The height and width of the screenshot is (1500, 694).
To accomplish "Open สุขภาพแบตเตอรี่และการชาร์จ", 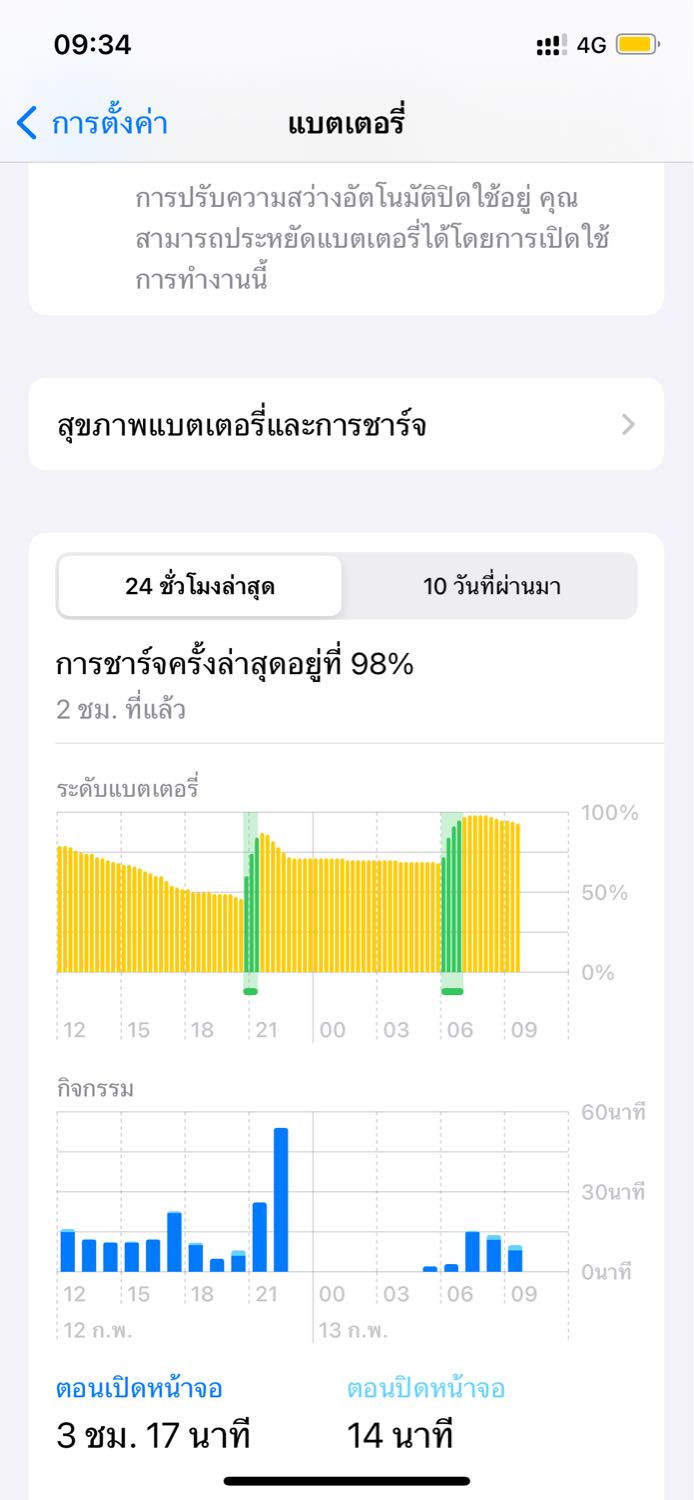I will (345, 425).
